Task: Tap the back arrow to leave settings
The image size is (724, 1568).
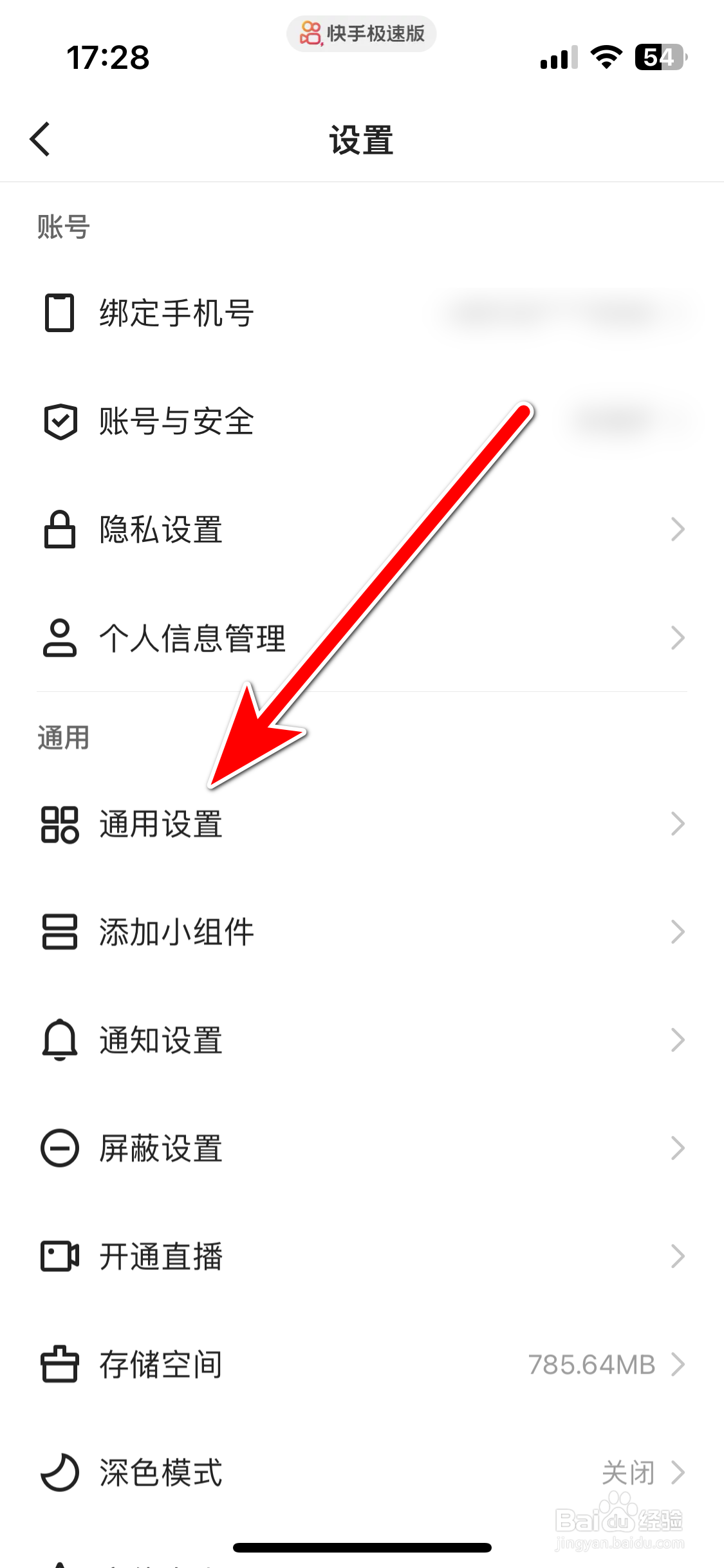Action: [x=40, y=138]
